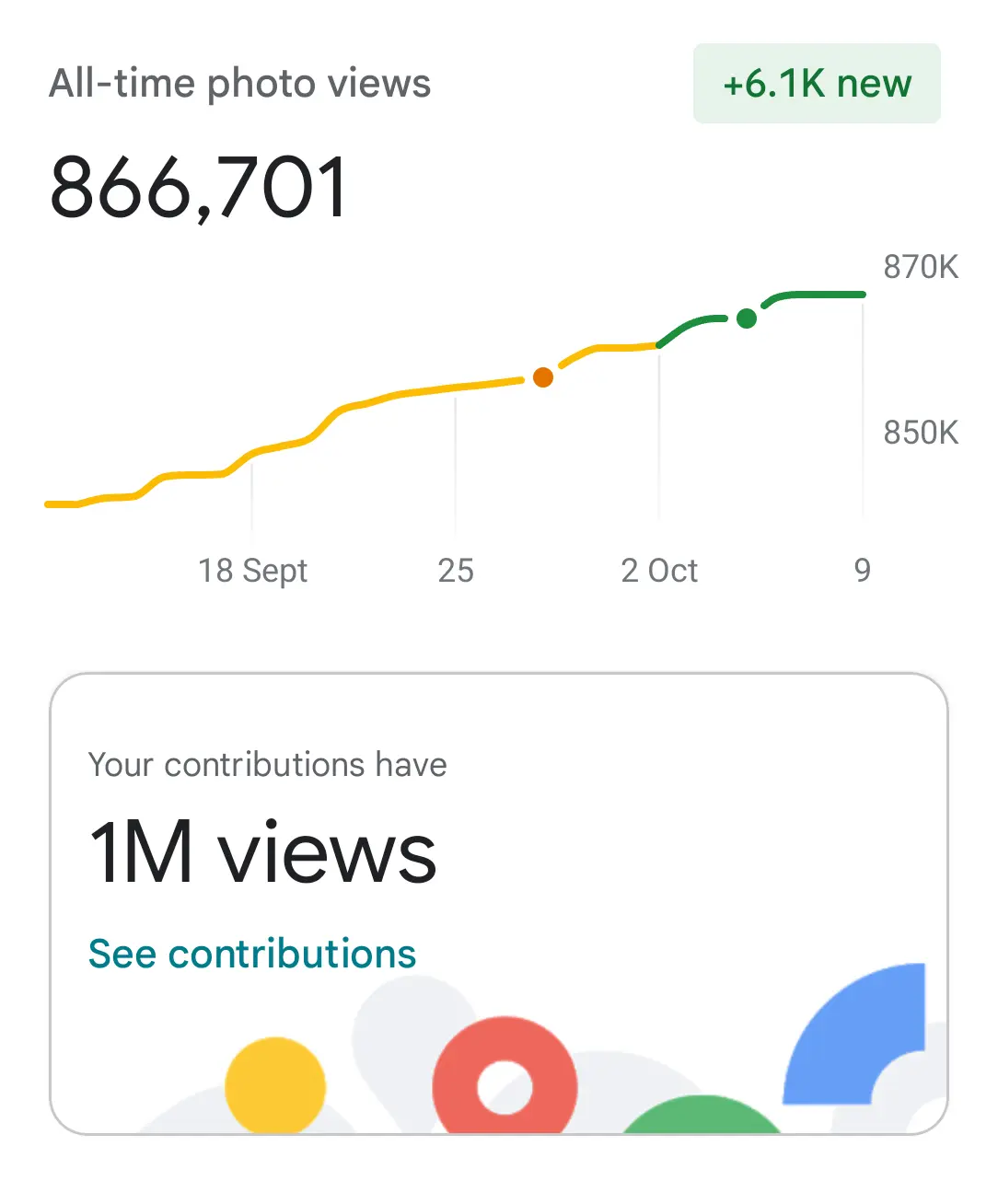998x1204 pixels.
Task: Select the green dot on the views chart
Action: [747, 318]
